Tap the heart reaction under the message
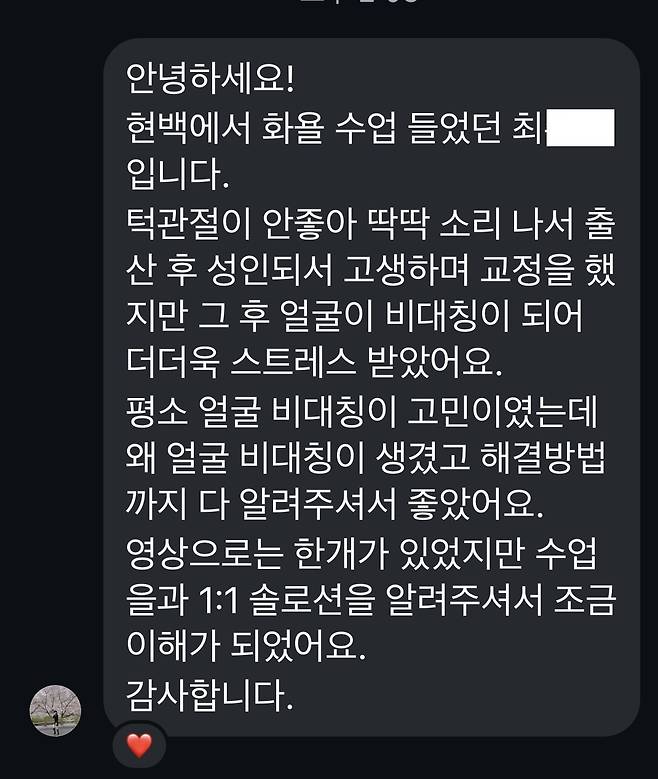 (x=138, y=745)
